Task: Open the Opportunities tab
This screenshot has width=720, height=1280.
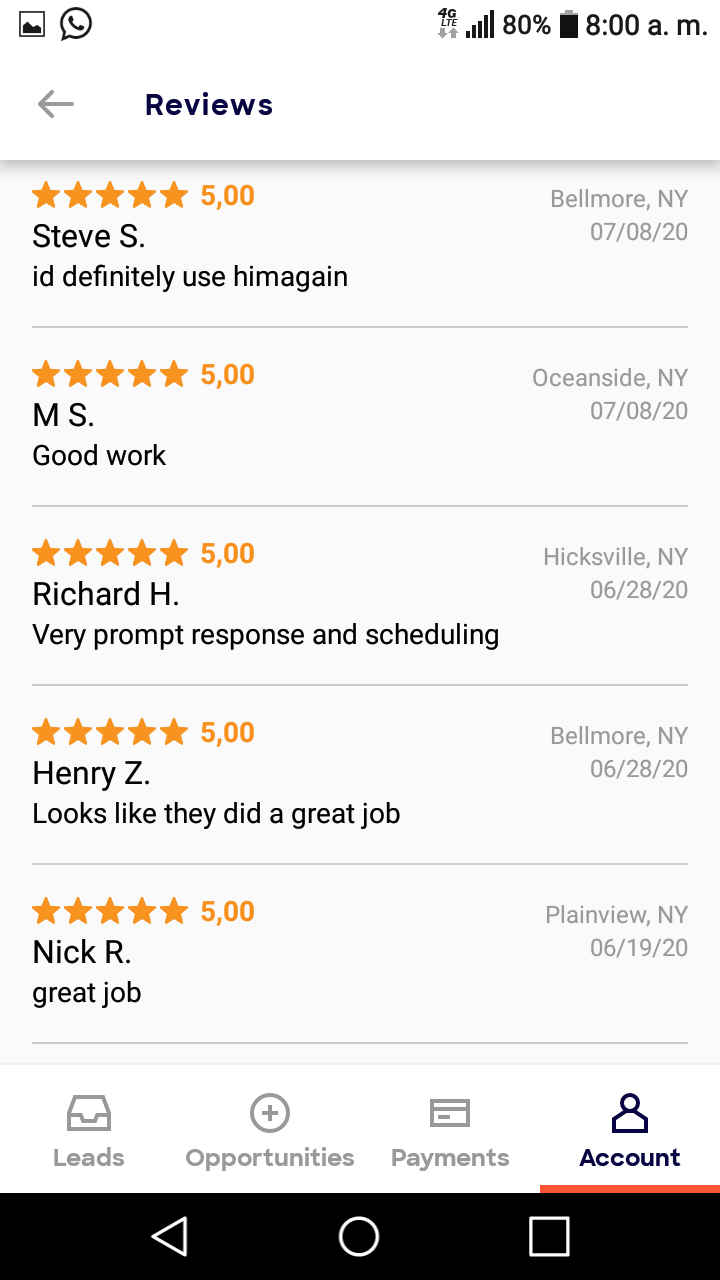Action: pyautogui.click(x=270, y=1130)
